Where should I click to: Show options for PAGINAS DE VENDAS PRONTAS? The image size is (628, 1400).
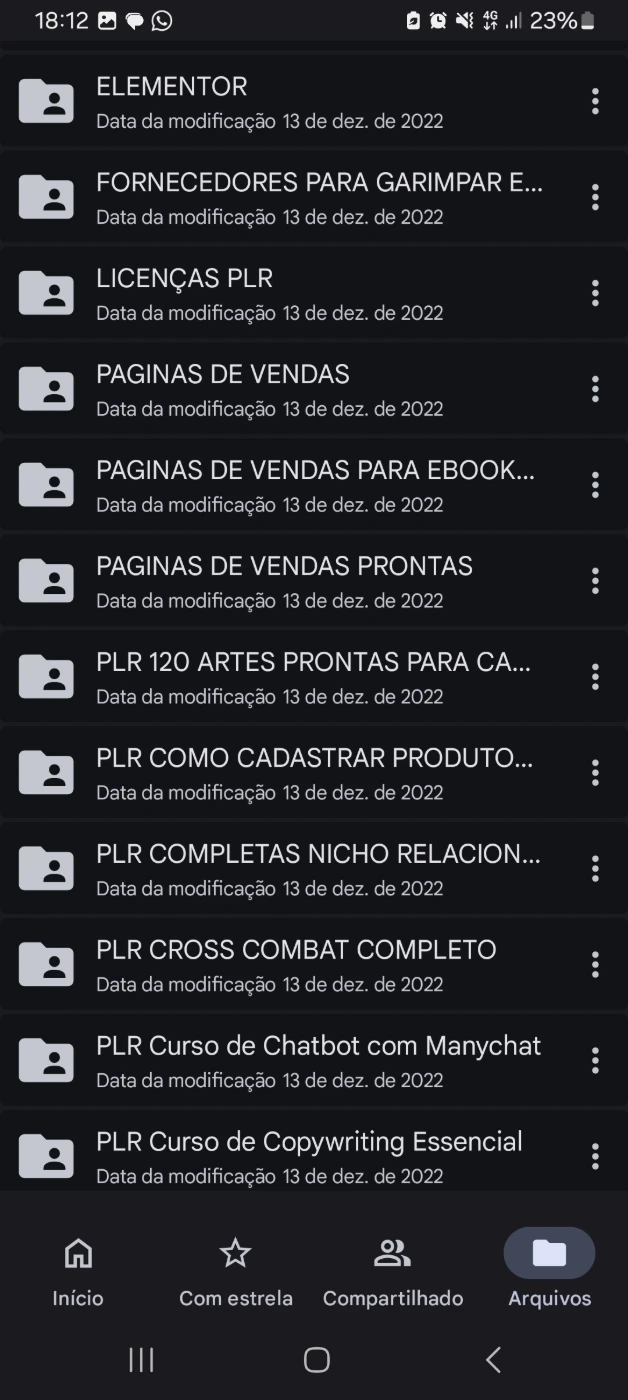[595, 581]
